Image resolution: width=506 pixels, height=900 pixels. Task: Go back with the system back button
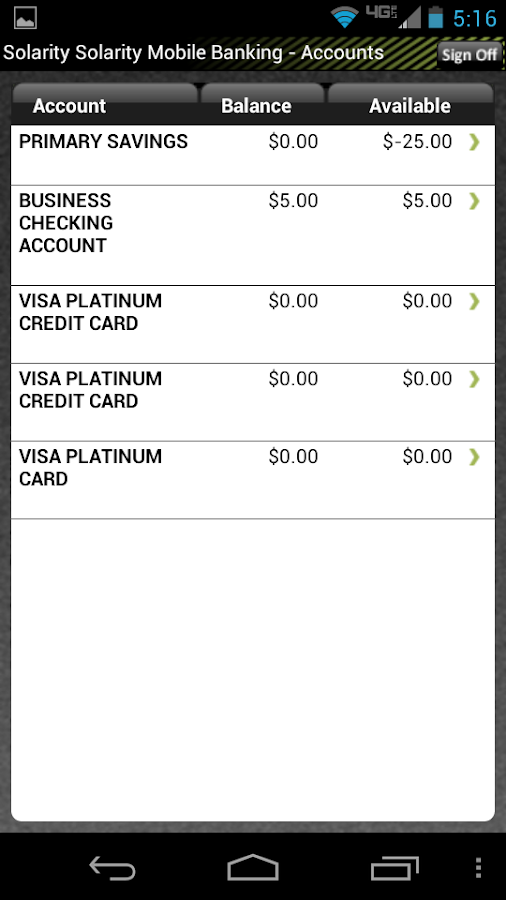point(112,867)
